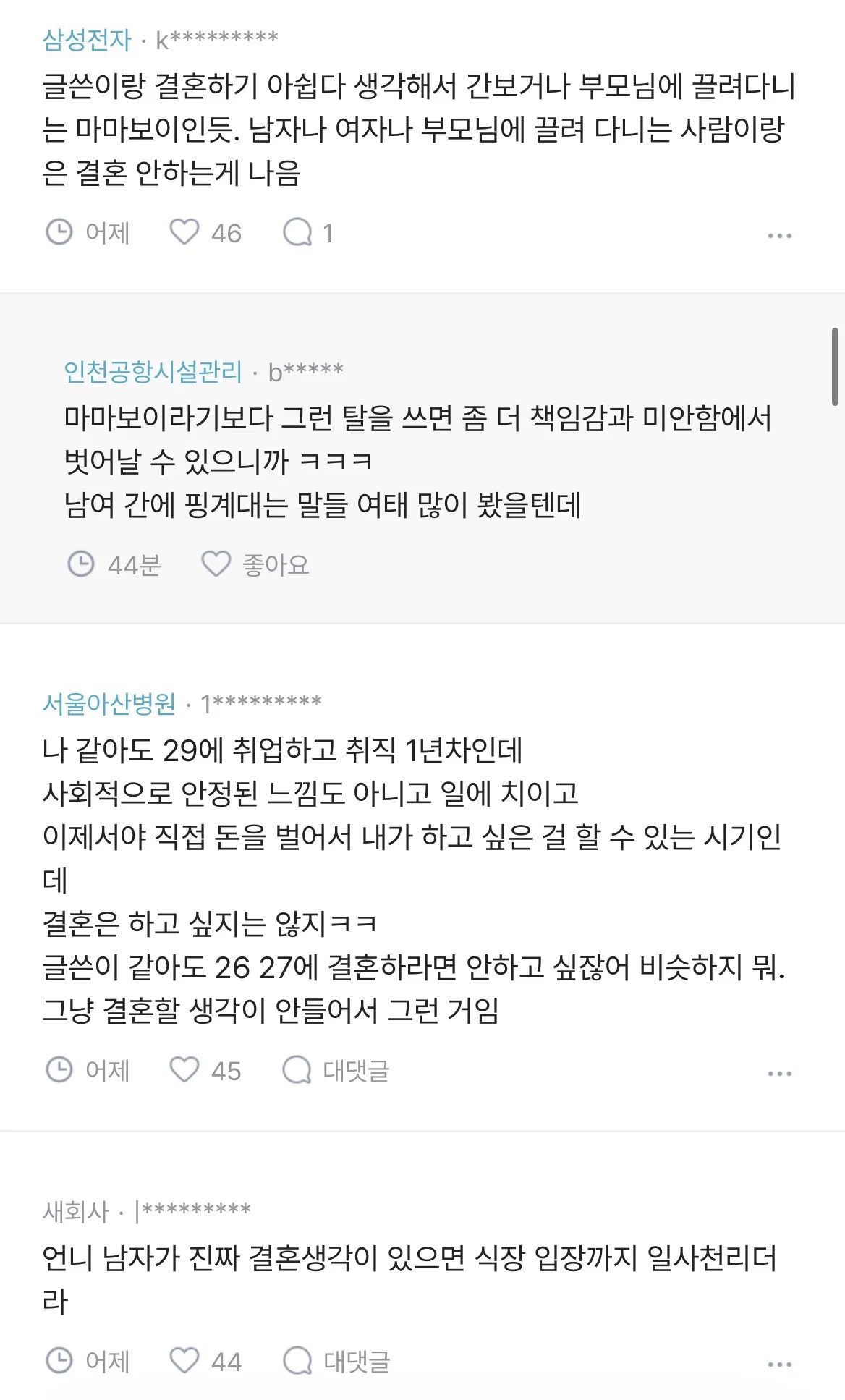Tap 대댓글 under the 서울아산병원 comment
The image size is (845, 1400).
click(336, 1070)
